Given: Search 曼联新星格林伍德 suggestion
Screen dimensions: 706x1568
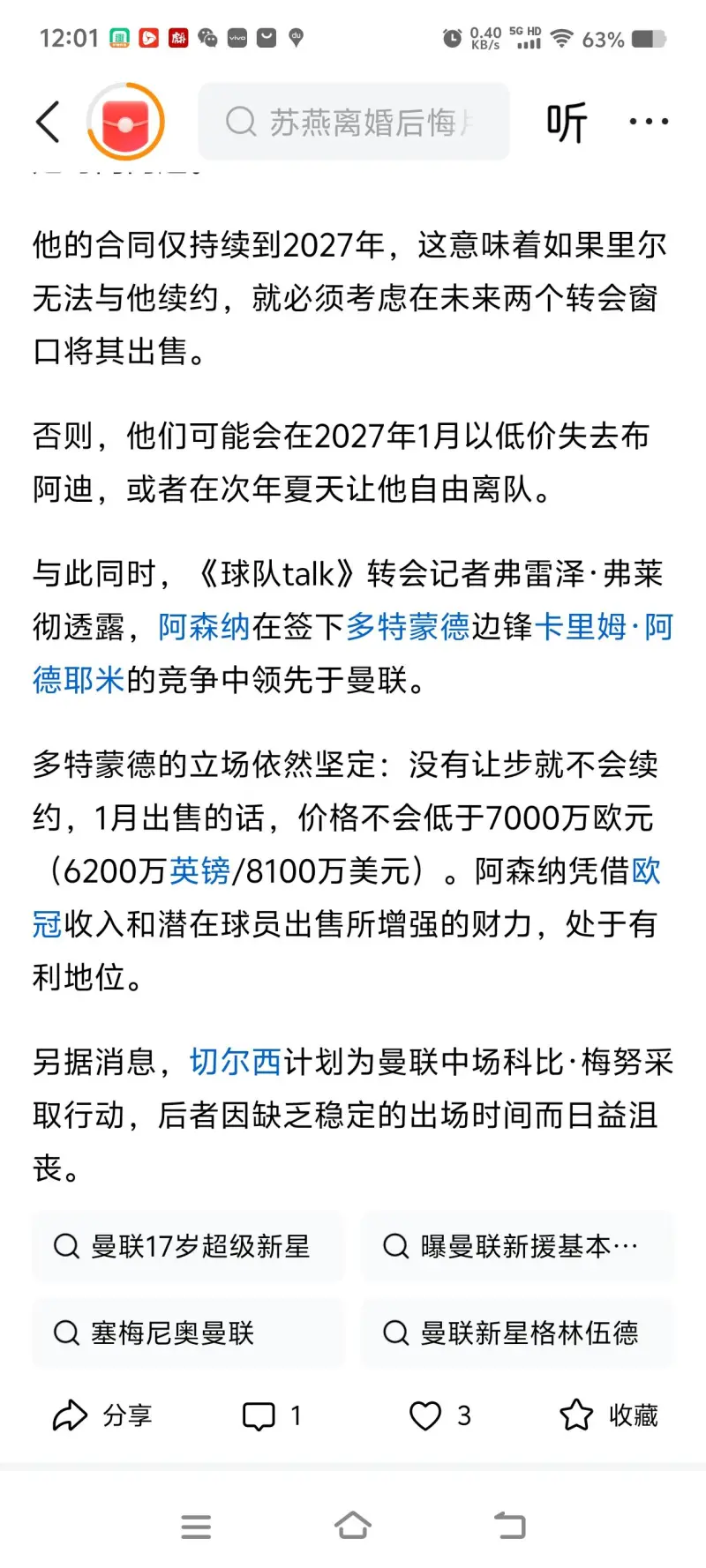Looking at the screenshot, I should click(x=517, y=1333).
